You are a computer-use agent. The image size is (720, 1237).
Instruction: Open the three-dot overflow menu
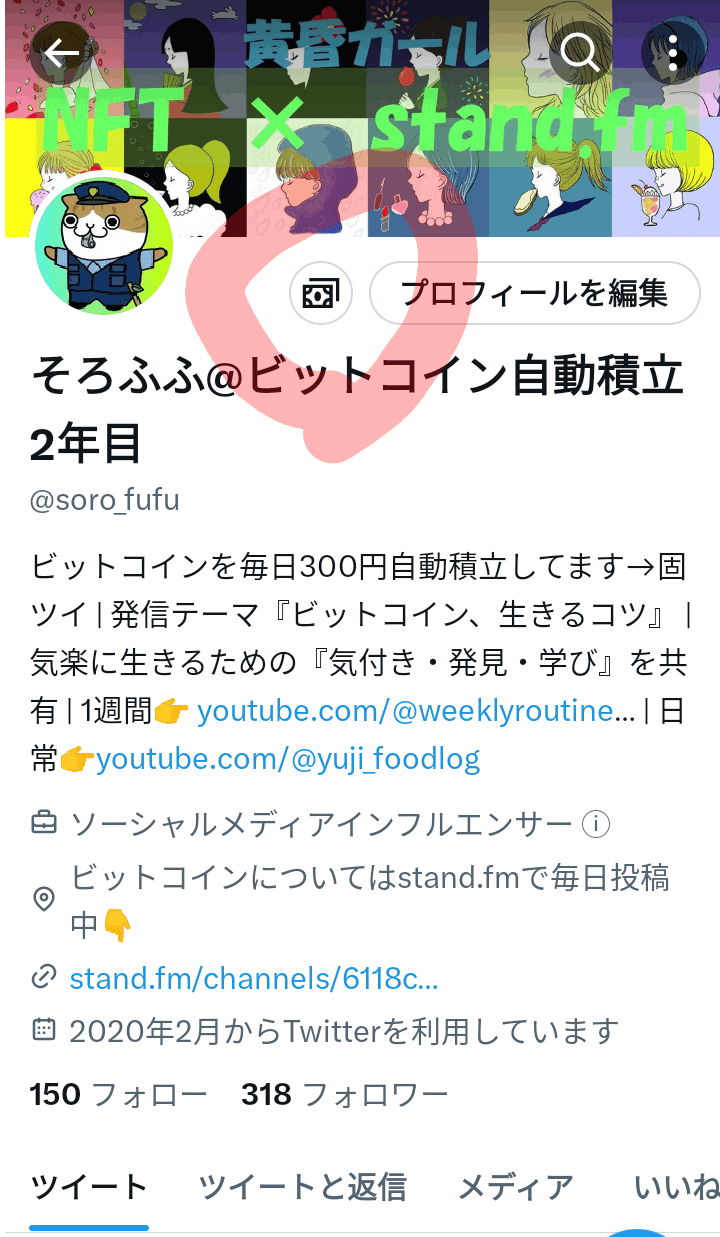673,52
